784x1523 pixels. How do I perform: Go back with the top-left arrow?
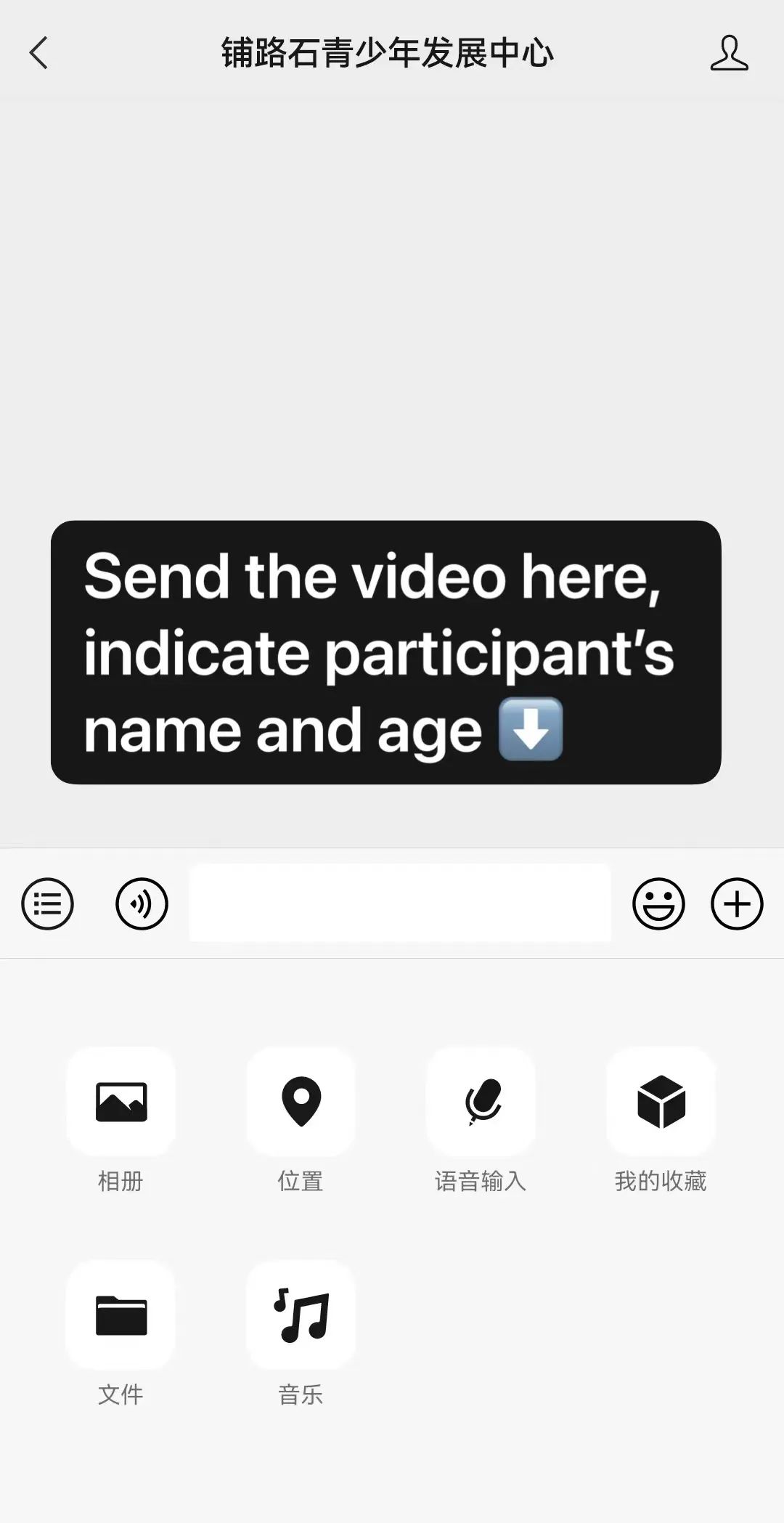click(38, 53)
